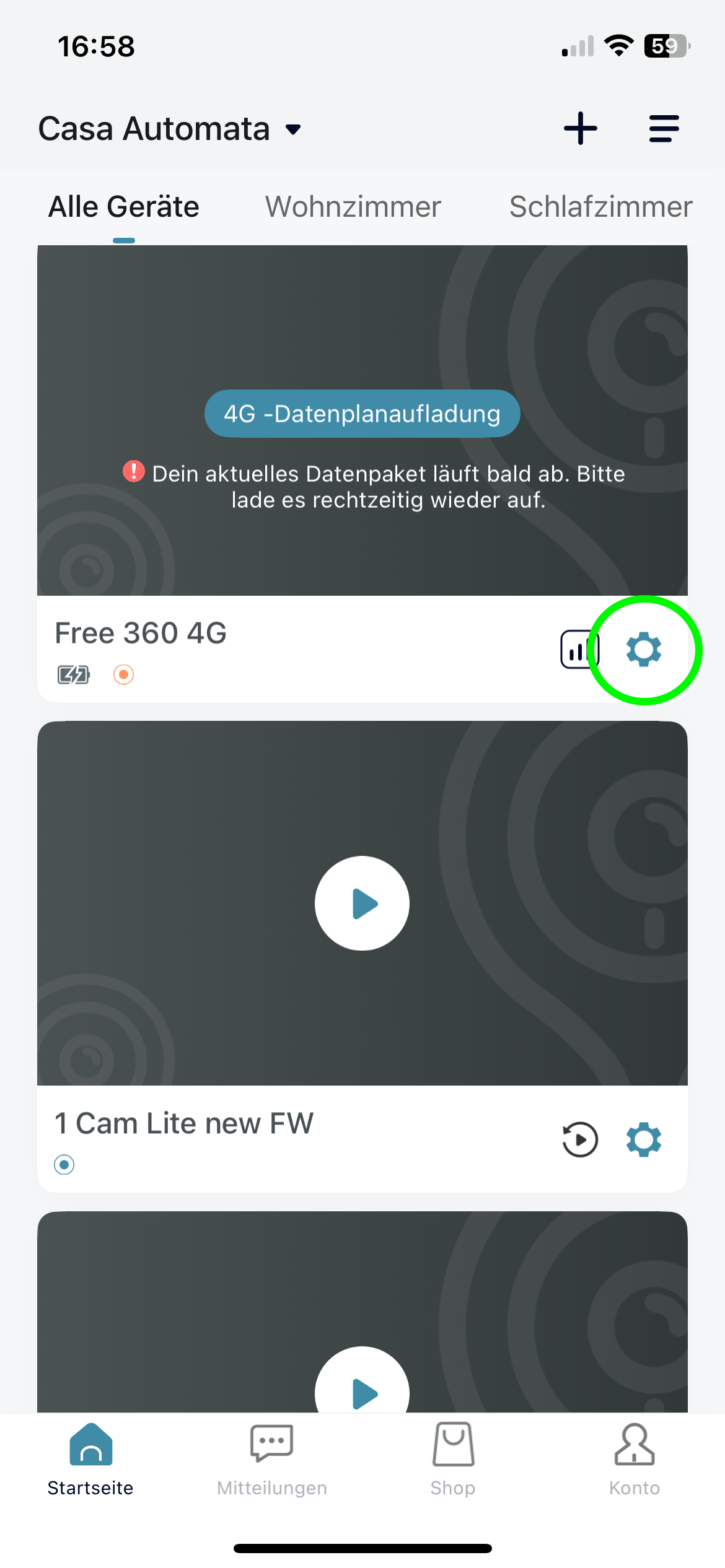Add a new device with plus icon

[x=580, y=129]
